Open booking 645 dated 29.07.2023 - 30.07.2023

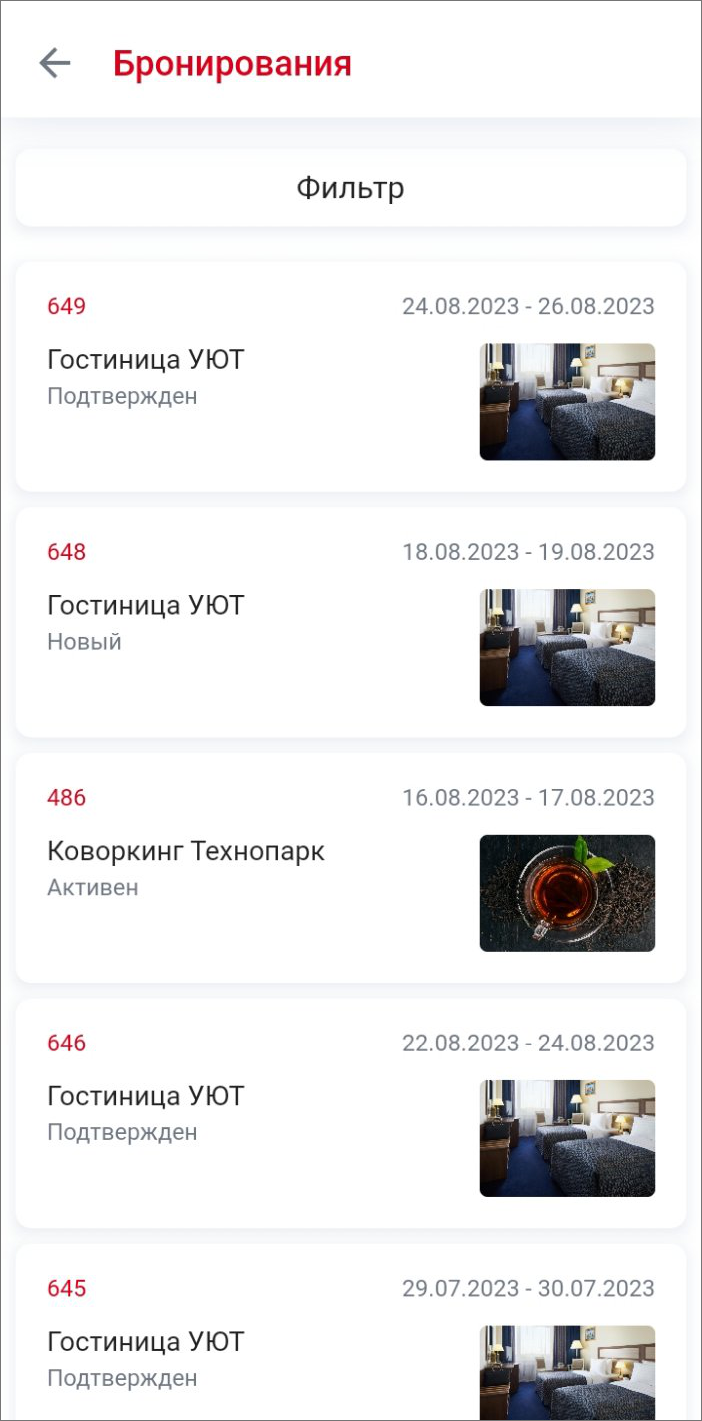tap(350, 1340)
